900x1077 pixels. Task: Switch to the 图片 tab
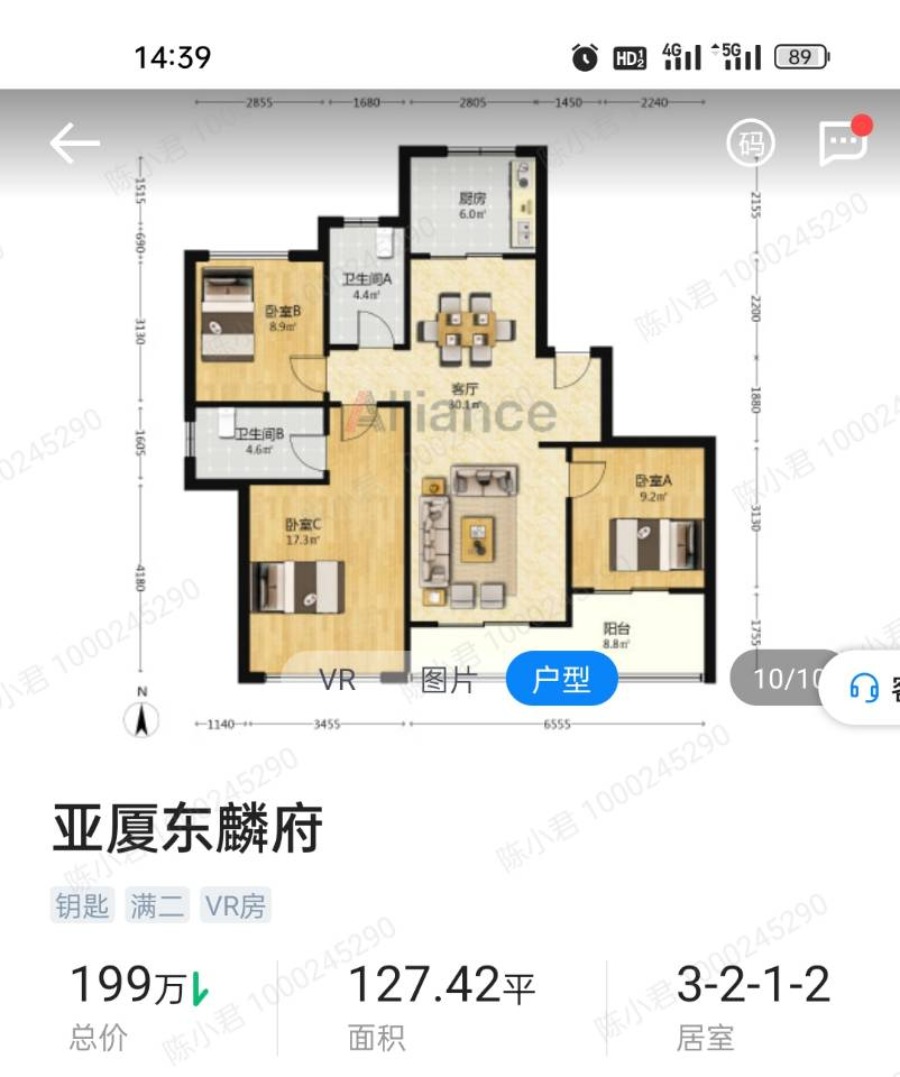447,680
